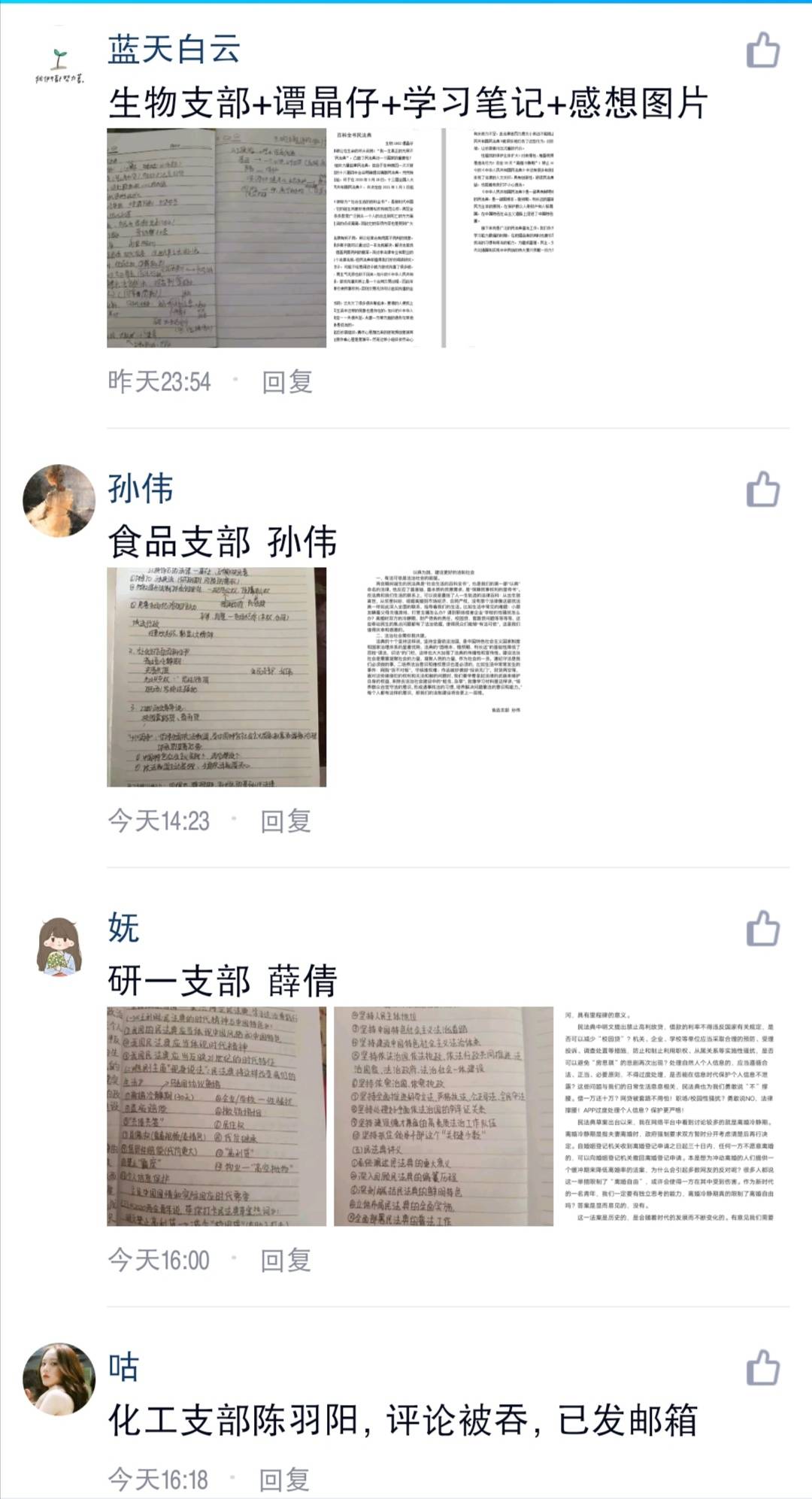Reply to 蓝天白云's comment
The height and width of the screenshot is (1499, 812).
pos(286,381)
